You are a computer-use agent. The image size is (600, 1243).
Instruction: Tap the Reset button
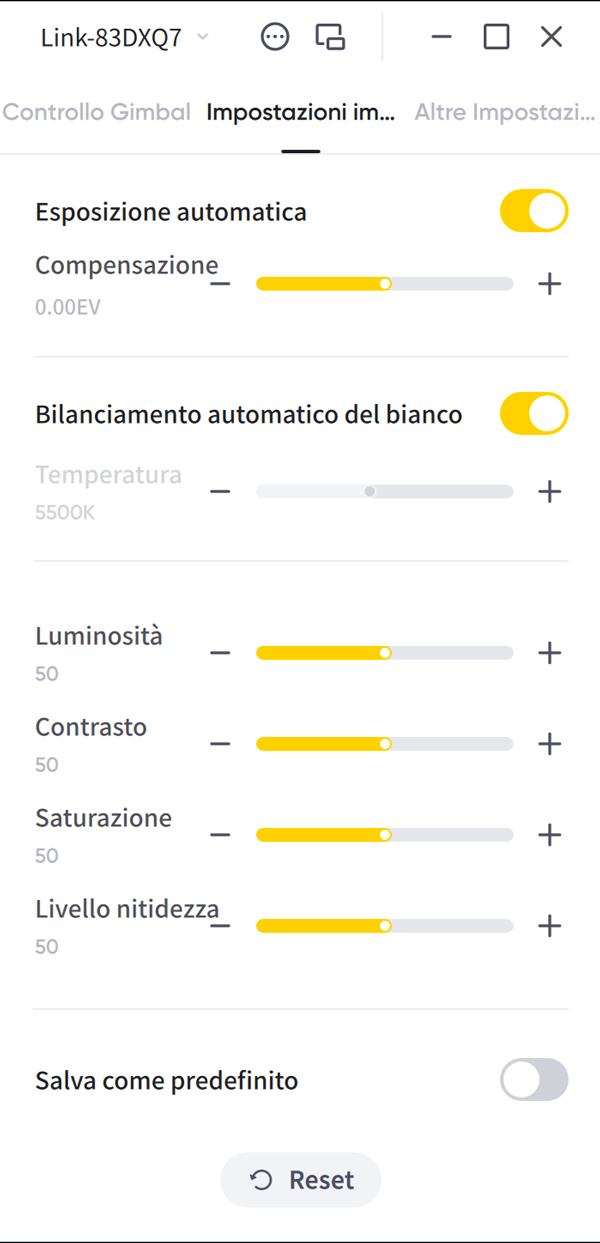pos(301,1180)
